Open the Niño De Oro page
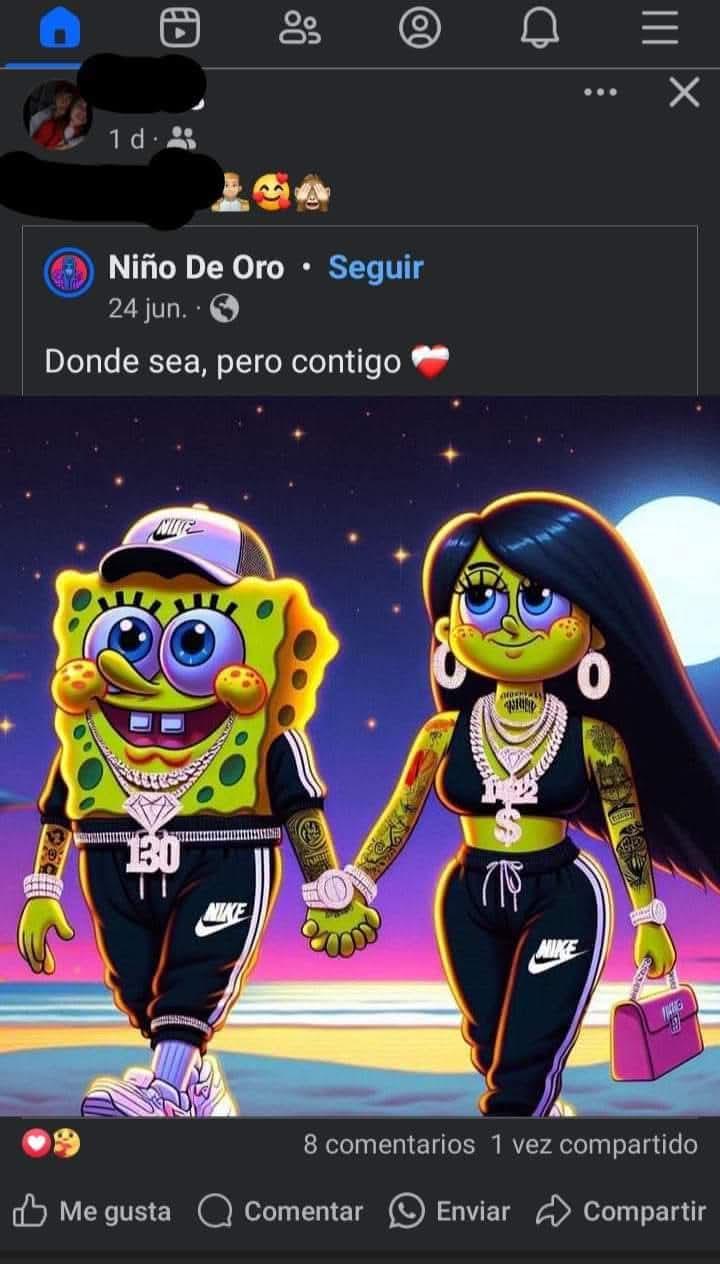Screen dimensions: 720x1264 coord(196,268)
